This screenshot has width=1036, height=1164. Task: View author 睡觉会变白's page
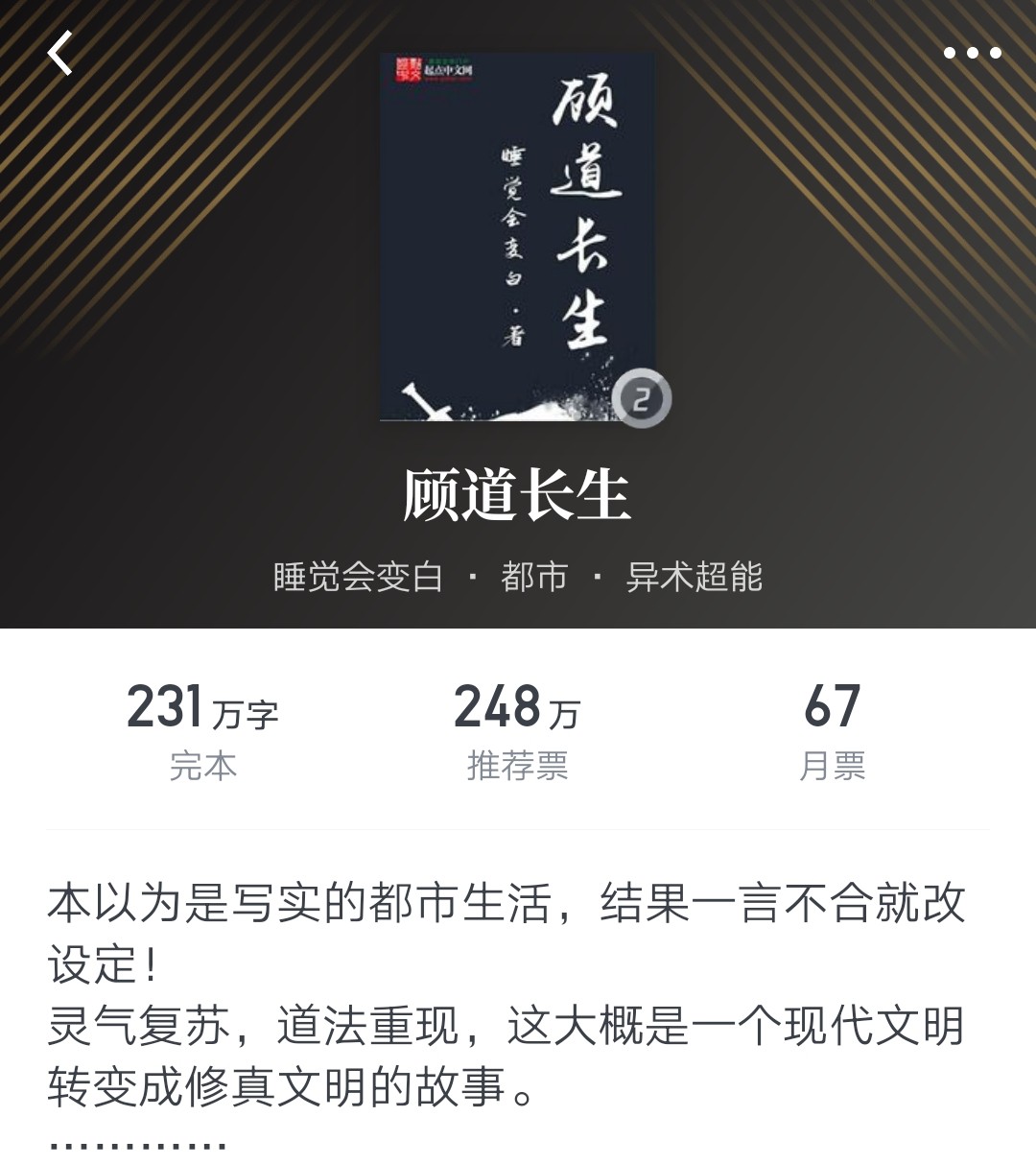pos(358,577)
